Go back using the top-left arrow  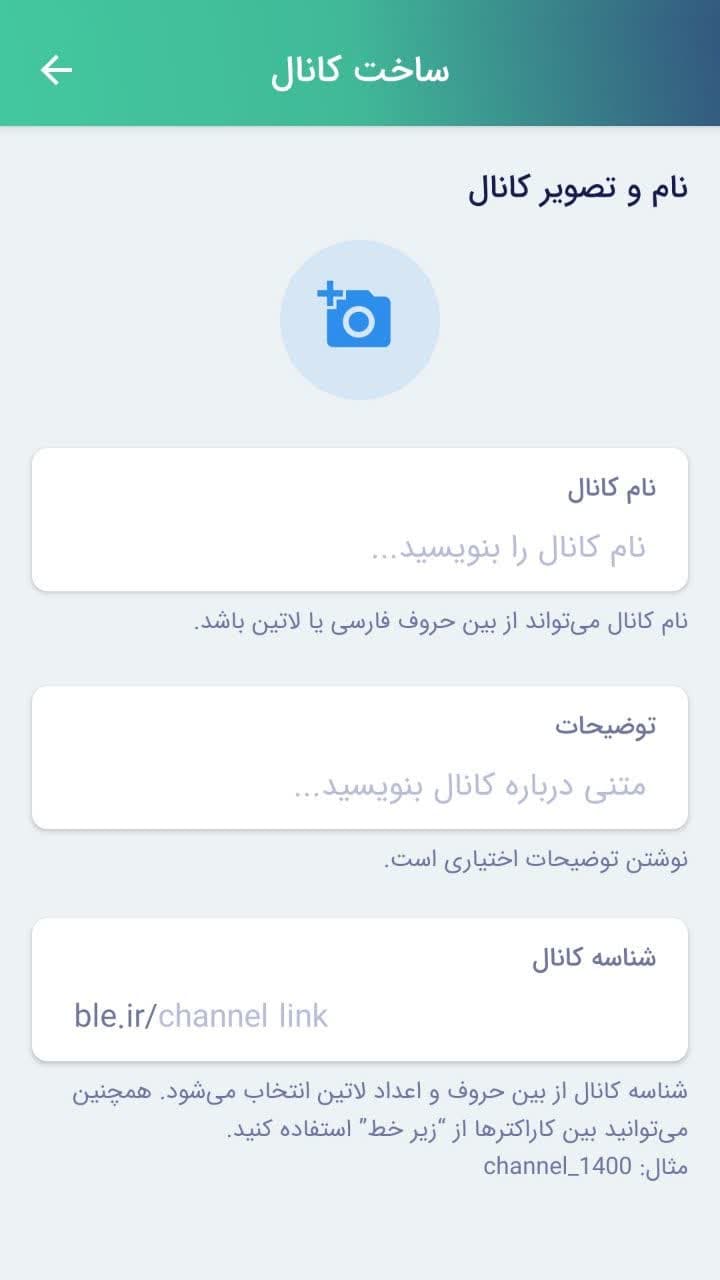(x=56, y=70)
